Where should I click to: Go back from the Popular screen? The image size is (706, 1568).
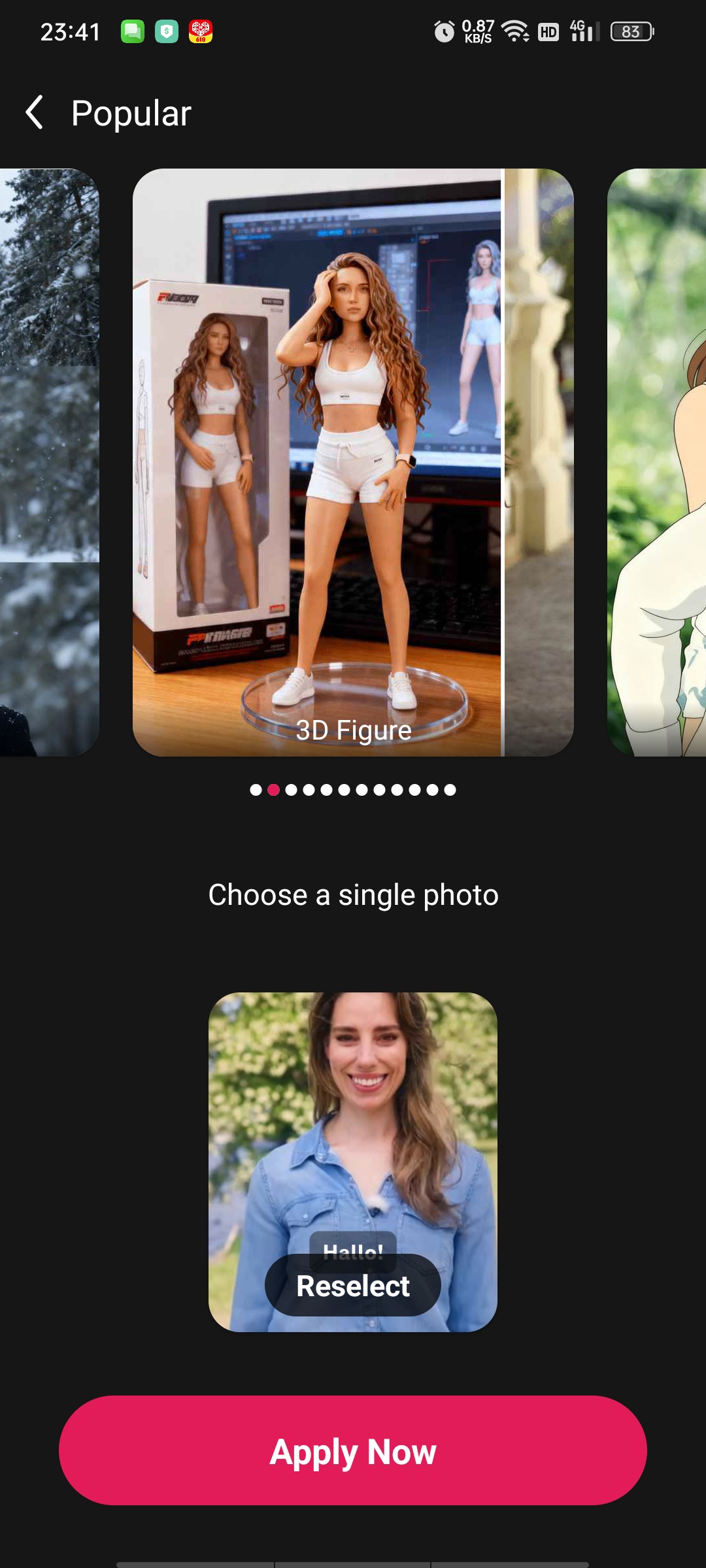35,112
